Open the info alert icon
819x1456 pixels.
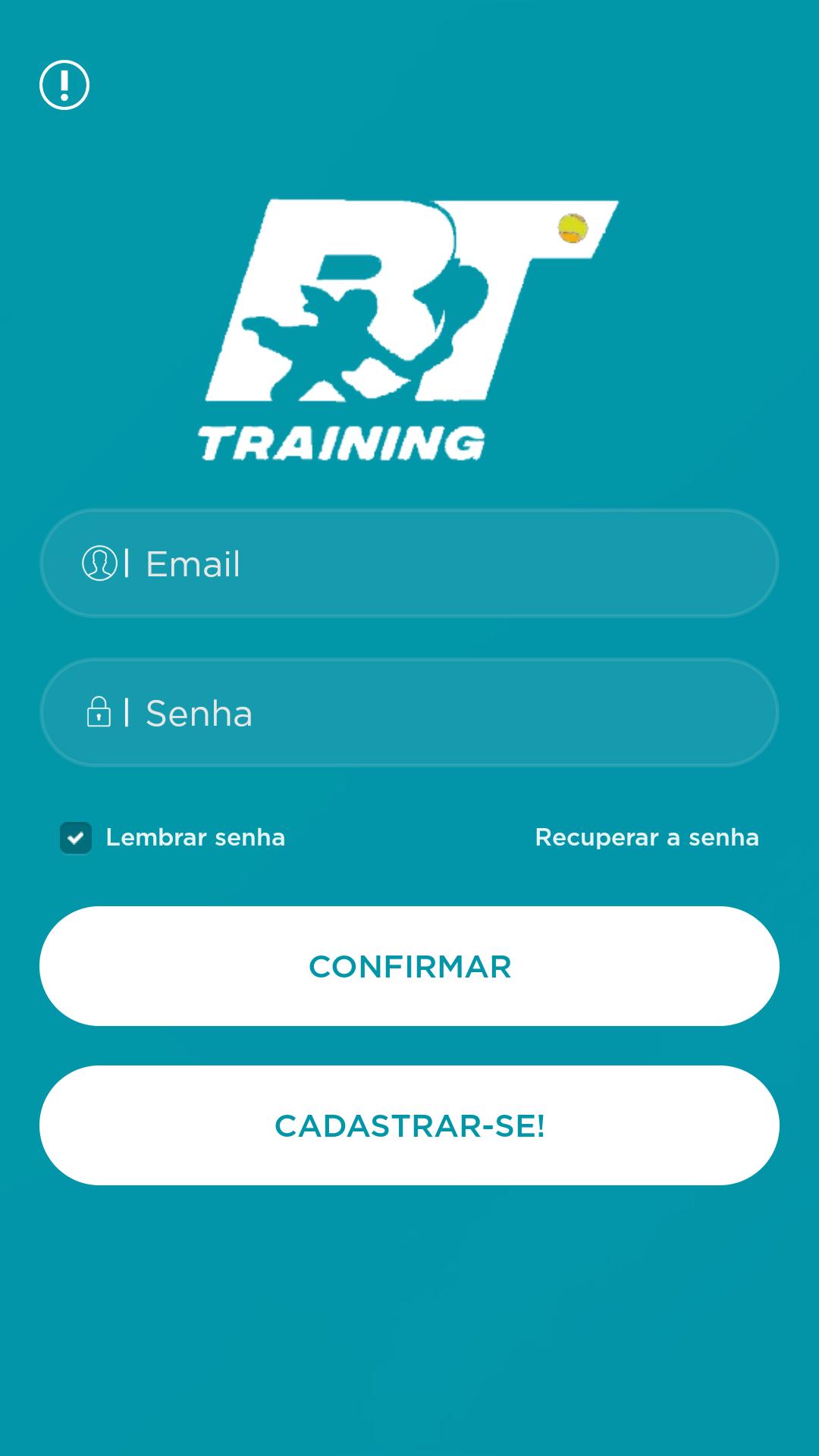coord(64,85)
